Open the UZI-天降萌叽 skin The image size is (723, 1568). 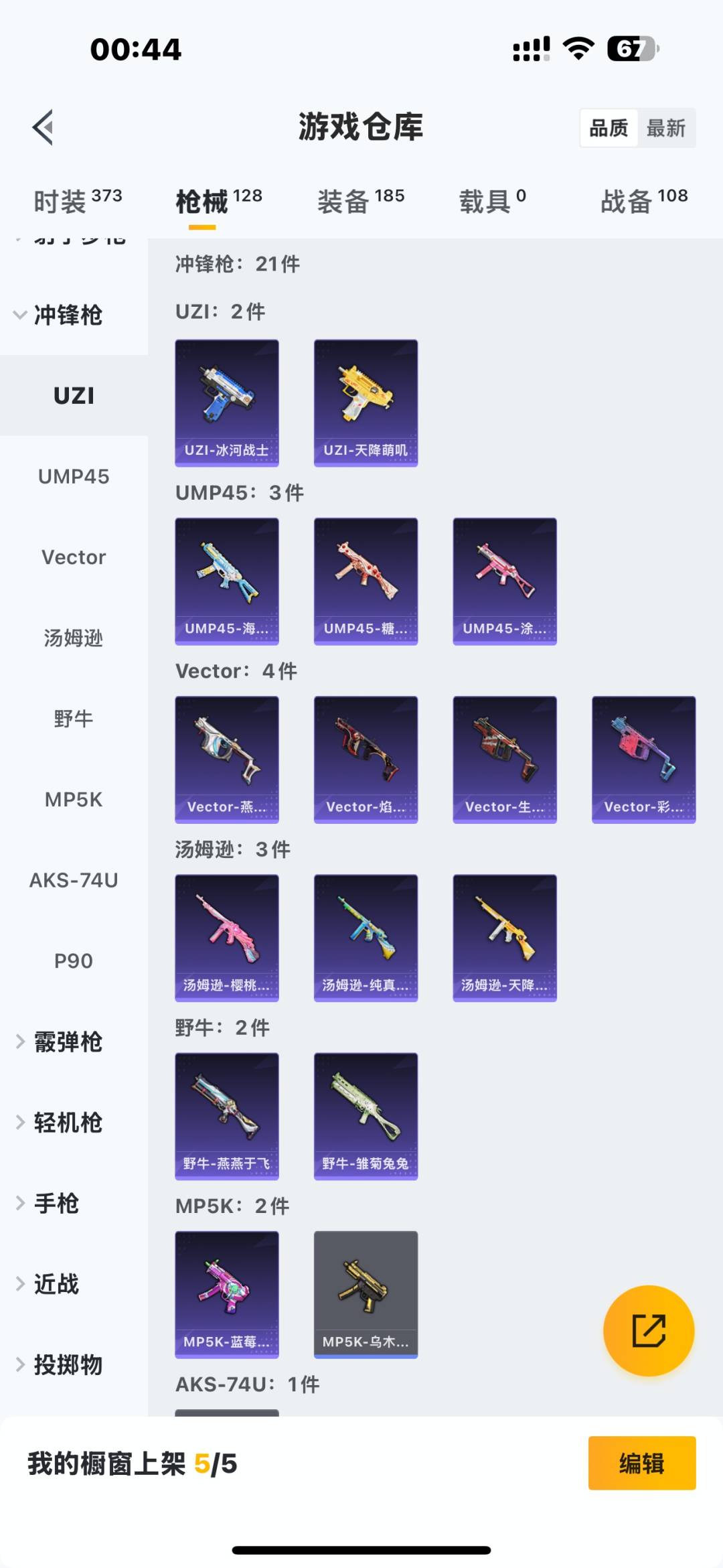366,403
